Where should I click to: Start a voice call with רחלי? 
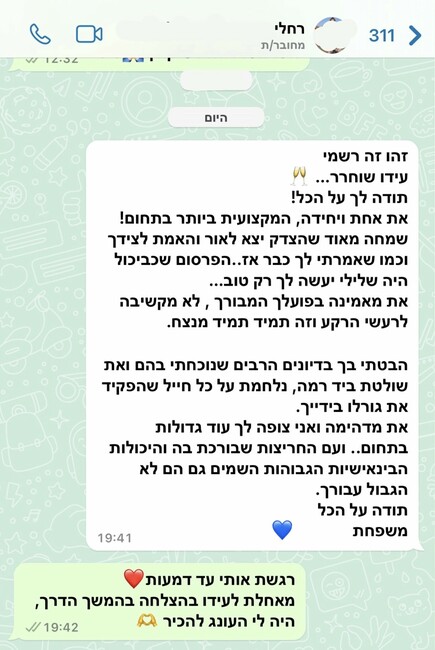pyautogui.click(x=40, y=34)
